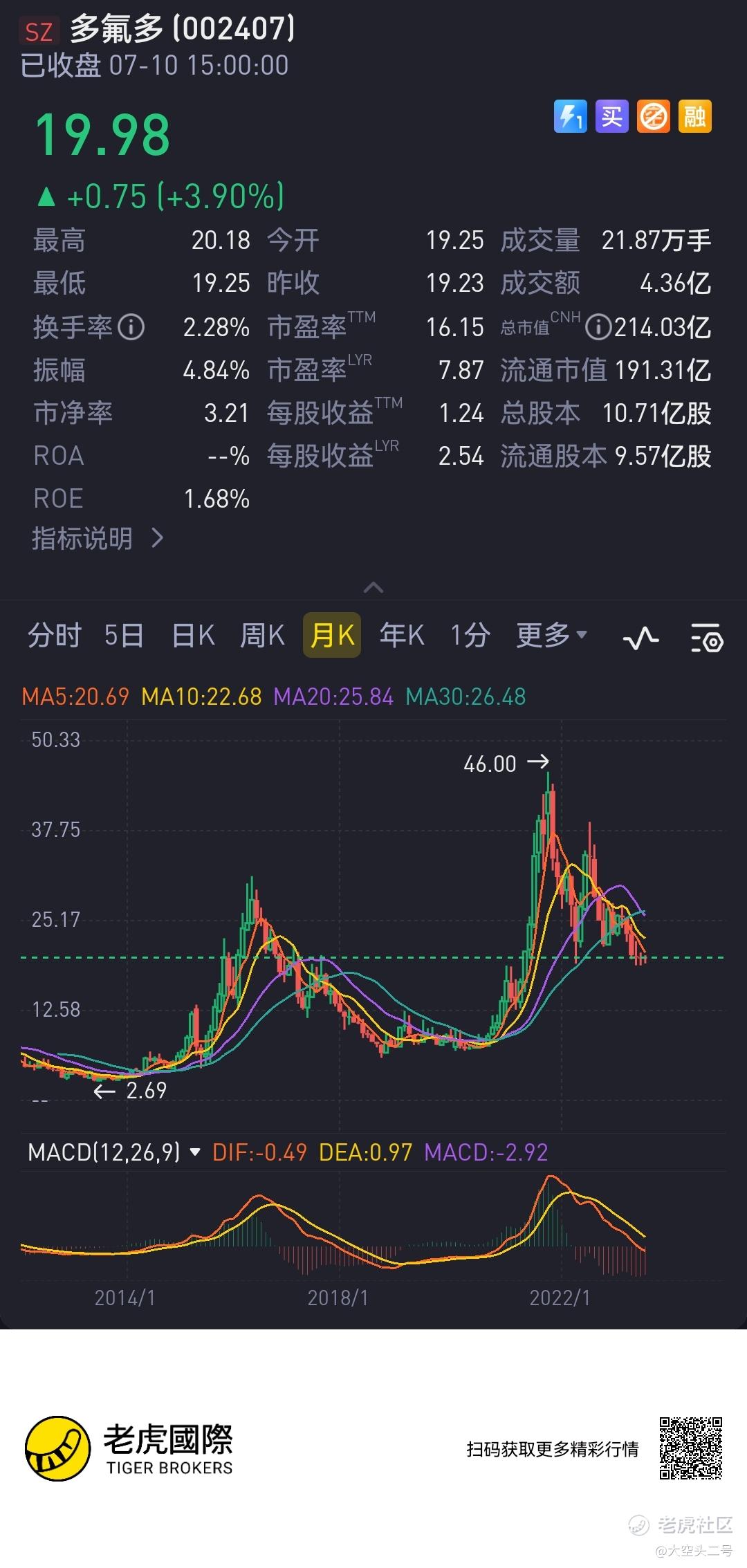This screenshot has width=747, height=1568.
Task: Open the chart settings icon
Action: (707, 638)
